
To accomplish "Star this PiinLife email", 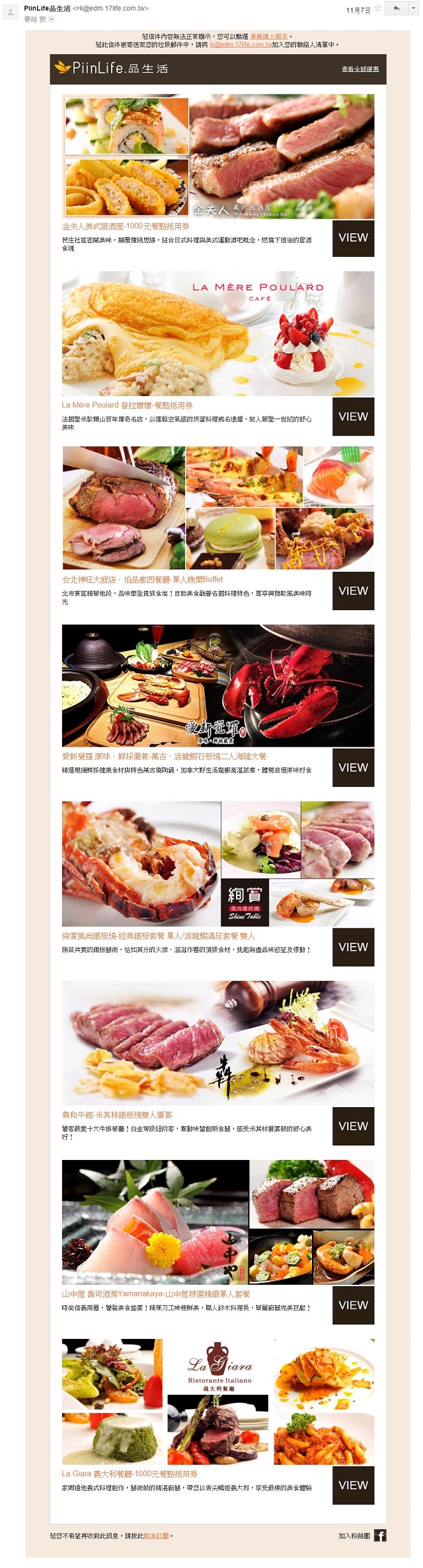I will 377,9.
